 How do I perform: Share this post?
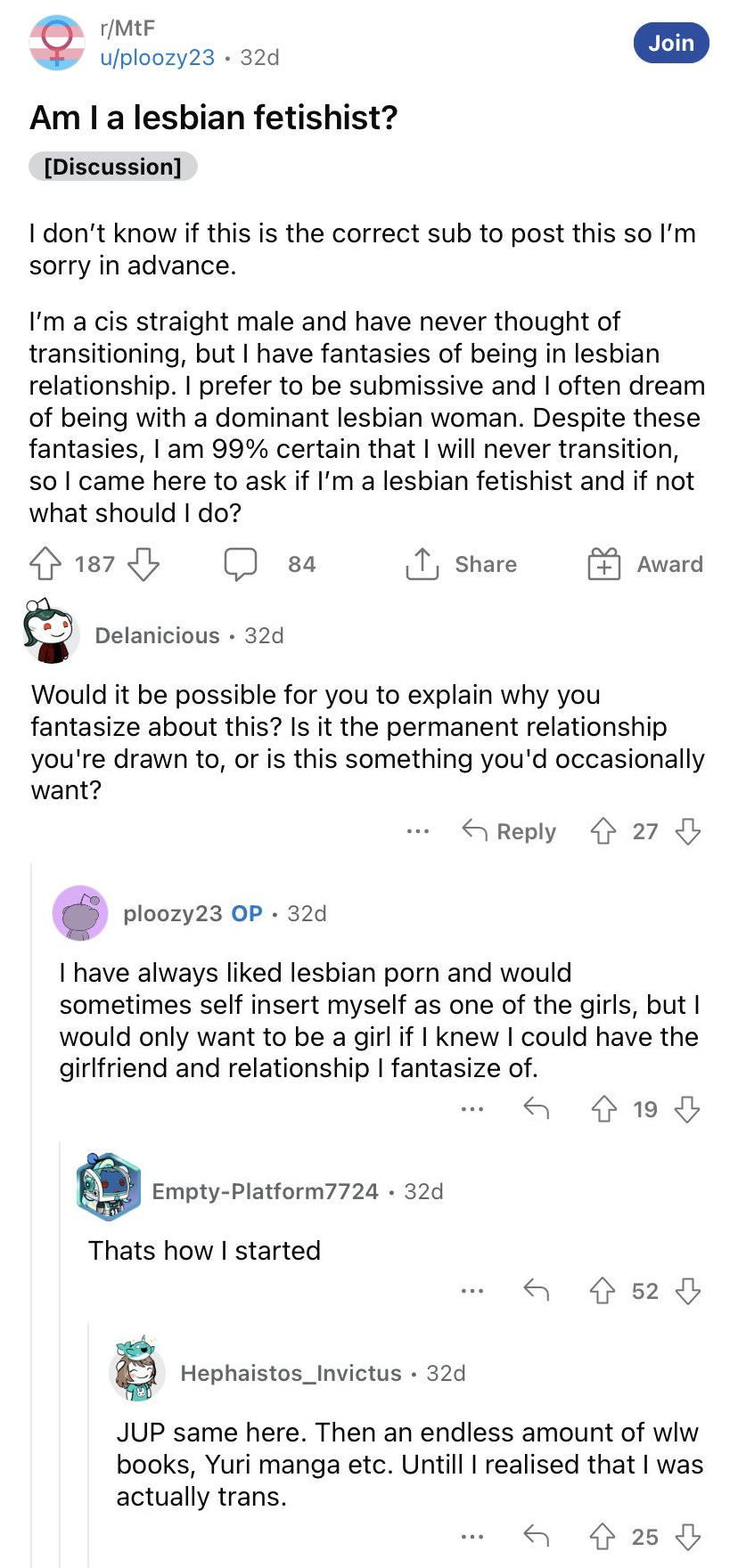461,564
